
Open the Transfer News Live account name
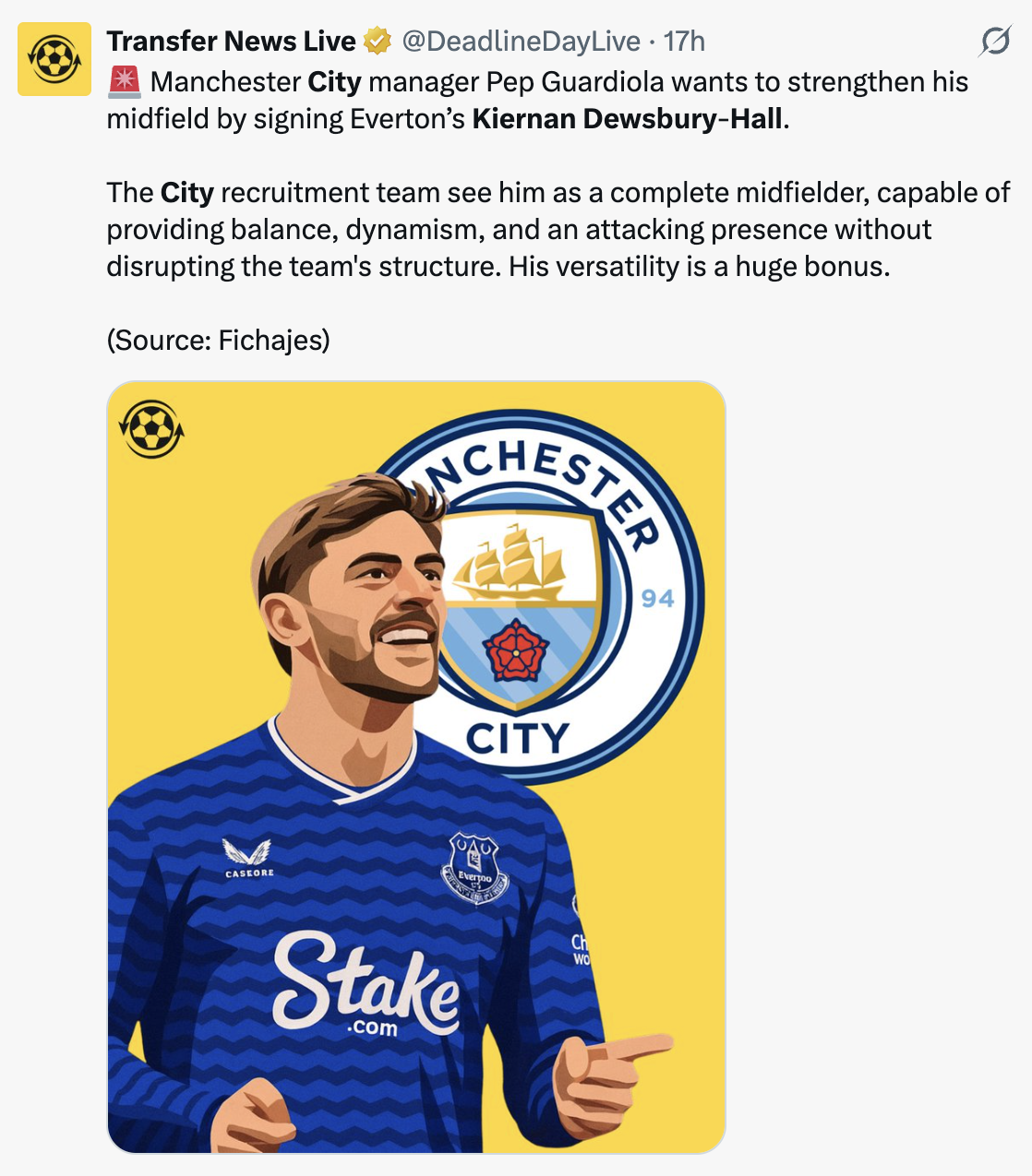(x=231, y=42)
